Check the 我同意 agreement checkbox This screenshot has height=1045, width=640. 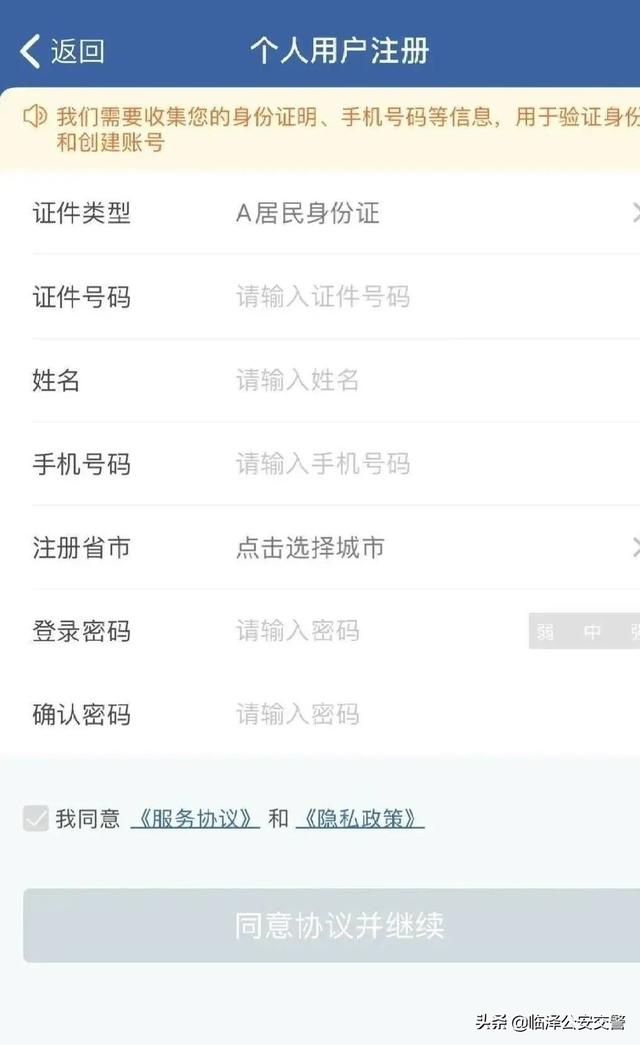[x=35, y=818]
